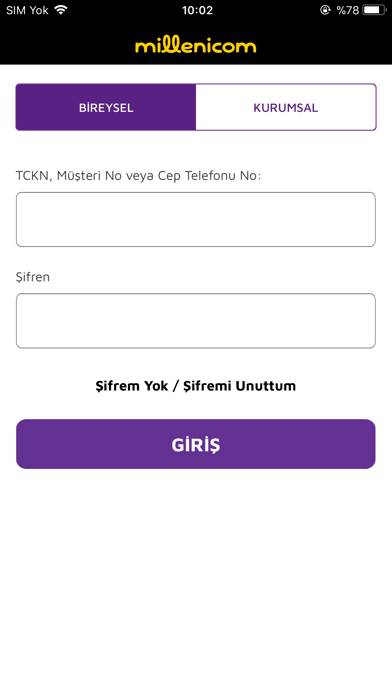Select the BİREYSEL tab
392x696 pixels.
[x=106, y=107]
